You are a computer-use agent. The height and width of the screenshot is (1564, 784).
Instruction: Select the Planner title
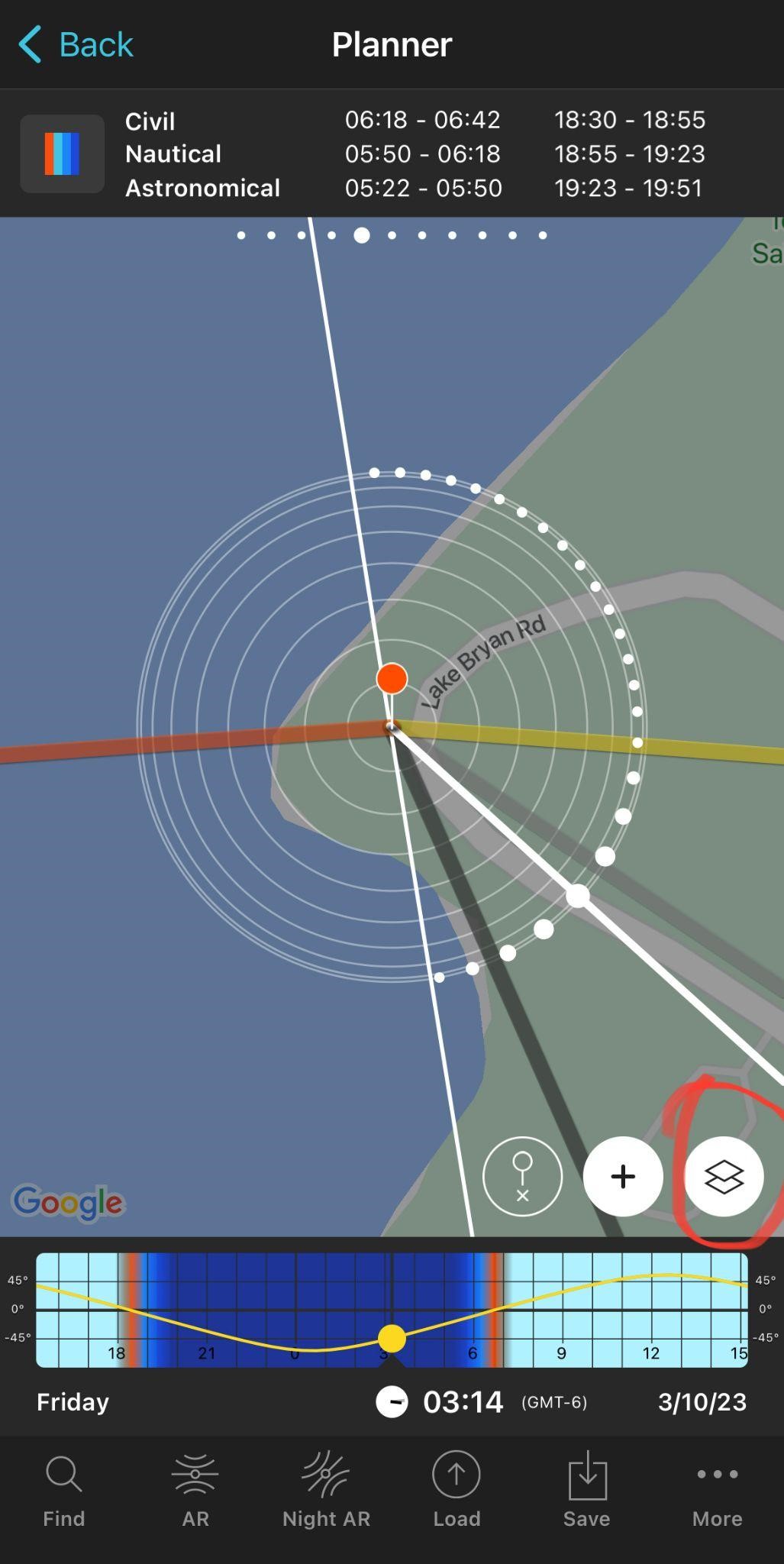(x=392, y=44)
